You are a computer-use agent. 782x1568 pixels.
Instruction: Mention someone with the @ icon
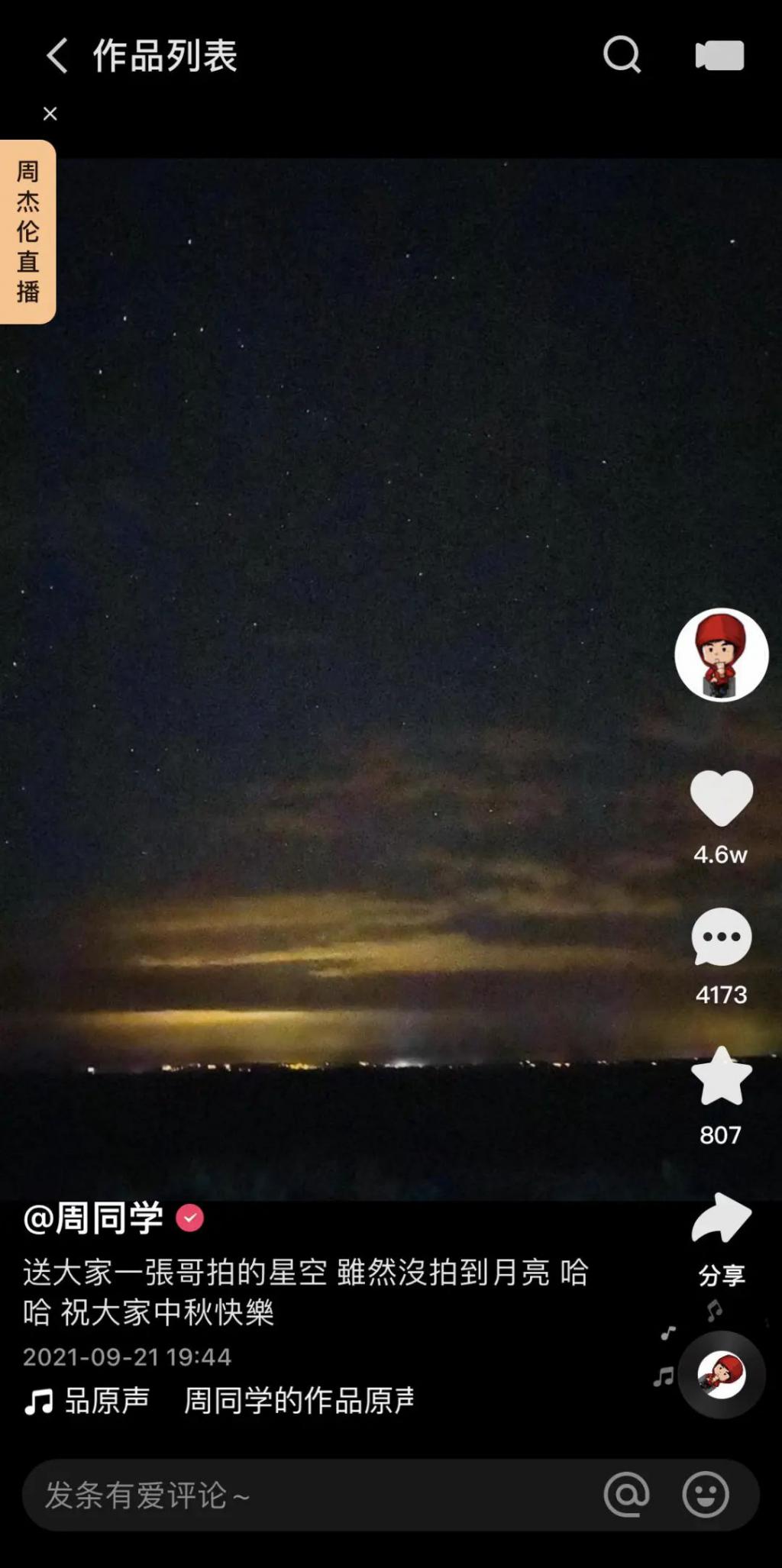click(x=626, y=1495)
